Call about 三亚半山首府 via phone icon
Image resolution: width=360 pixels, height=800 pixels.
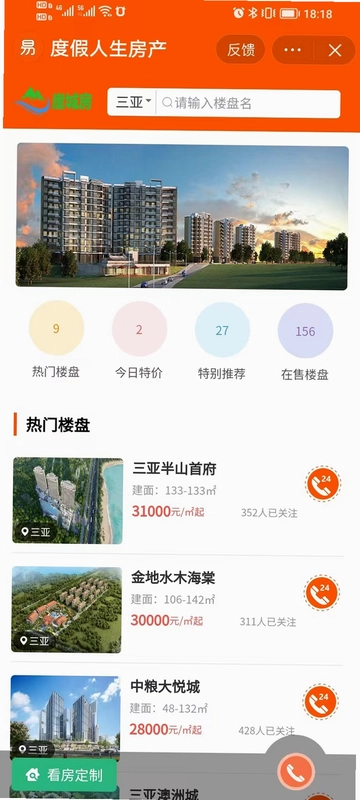323,484
